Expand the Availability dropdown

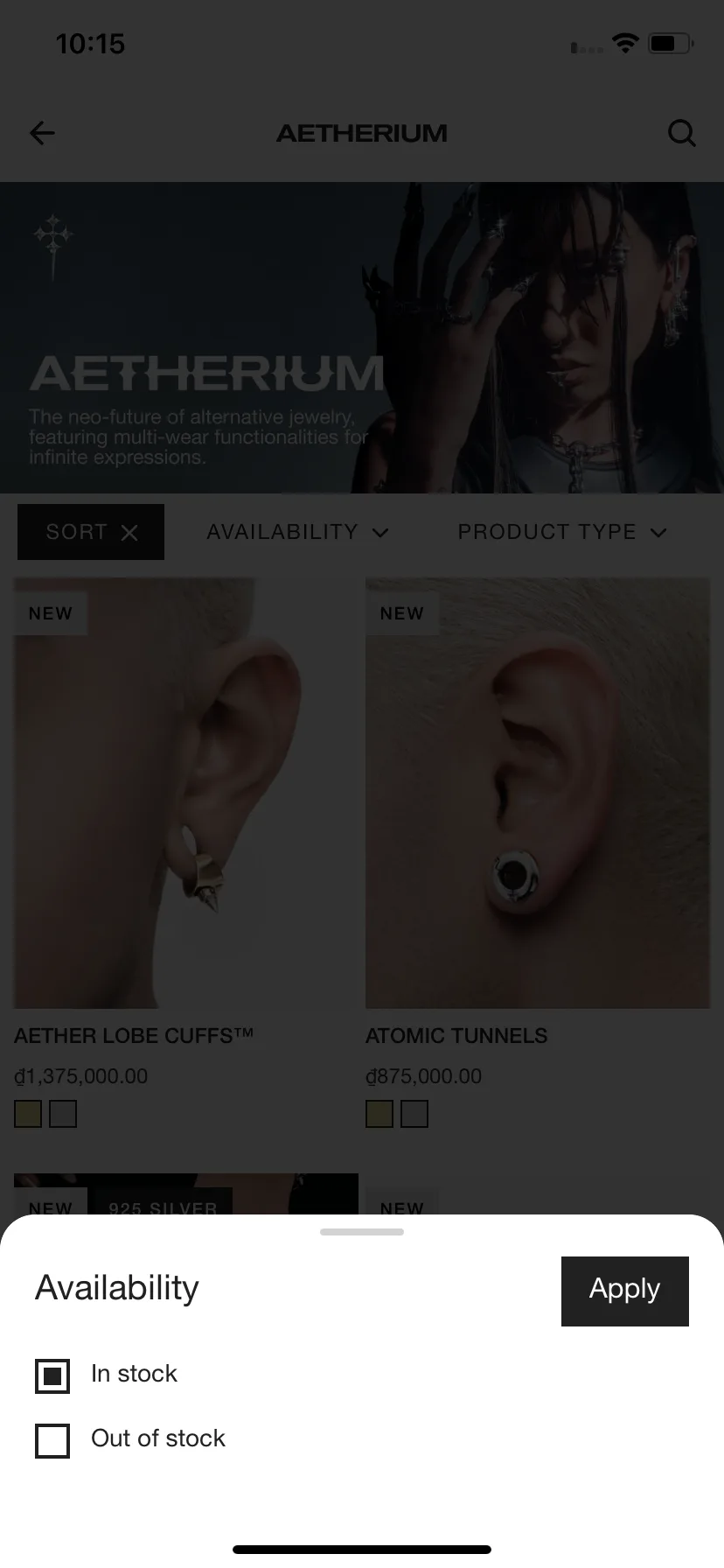pos(297,532)
